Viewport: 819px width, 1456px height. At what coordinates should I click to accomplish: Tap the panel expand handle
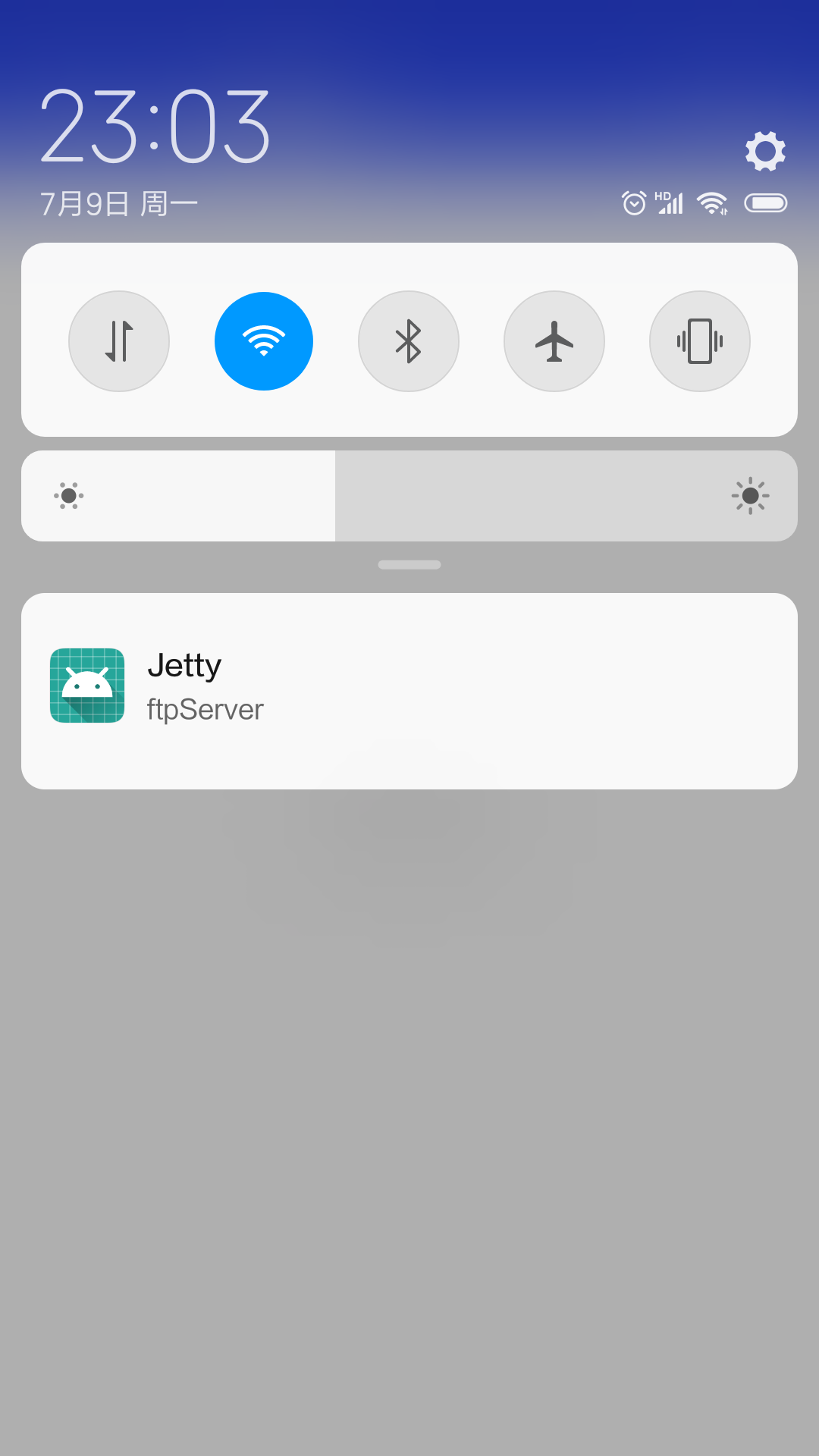click(x=409, y=565)
